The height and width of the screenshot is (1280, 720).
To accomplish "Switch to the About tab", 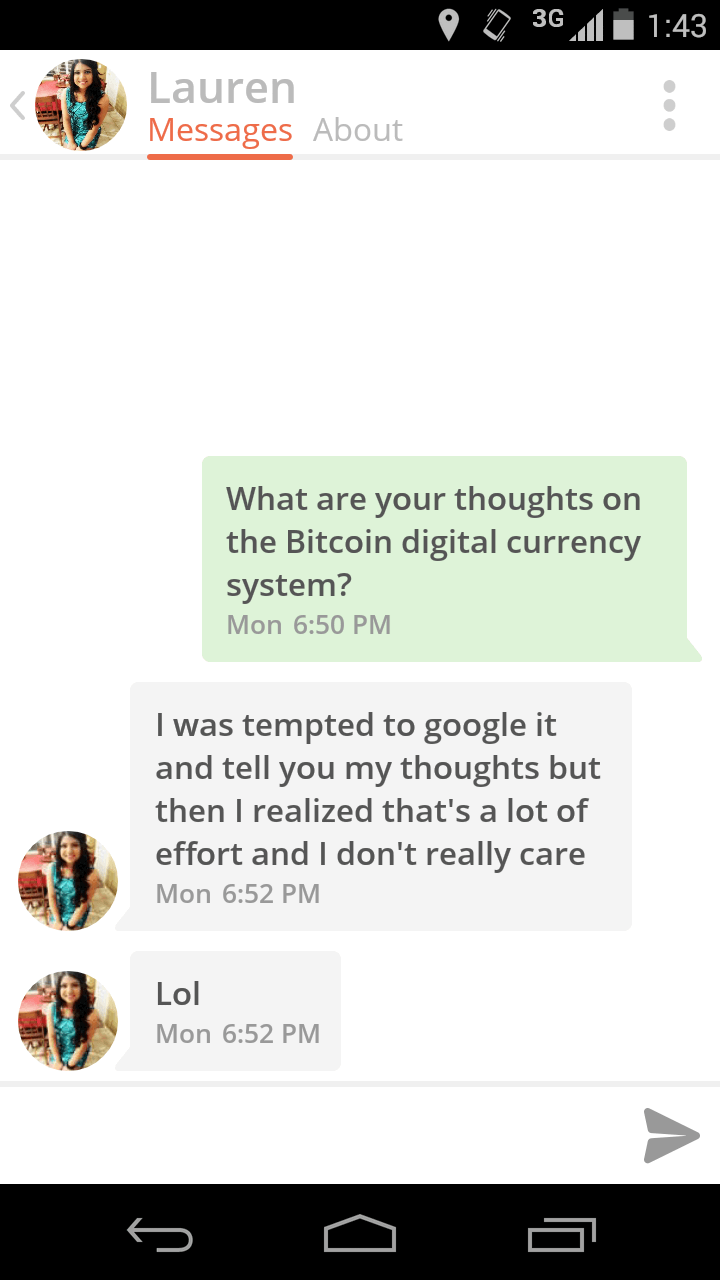I will (x=357, y=130).
